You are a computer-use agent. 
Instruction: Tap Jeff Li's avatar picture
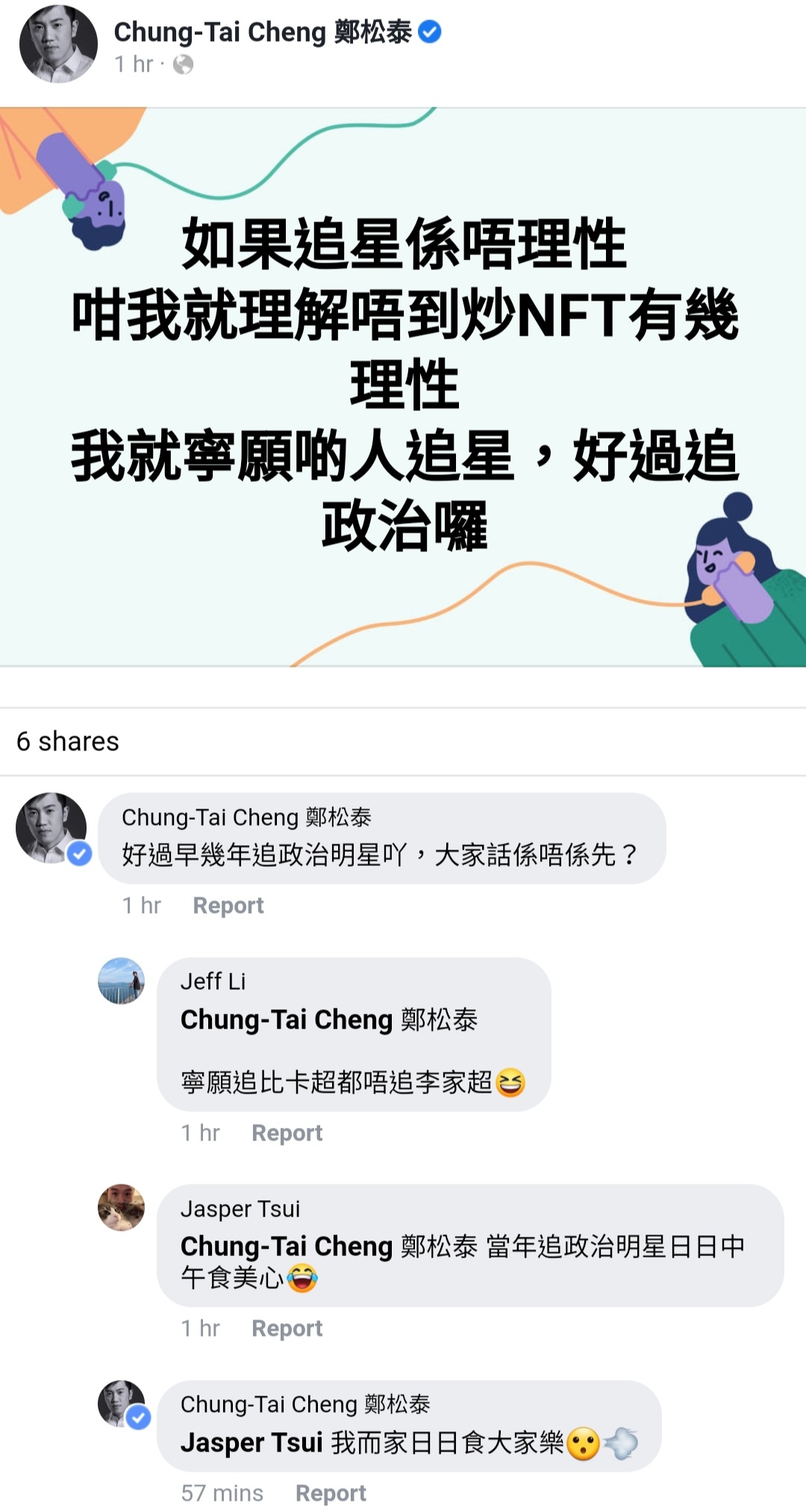[x=121, y=981]
